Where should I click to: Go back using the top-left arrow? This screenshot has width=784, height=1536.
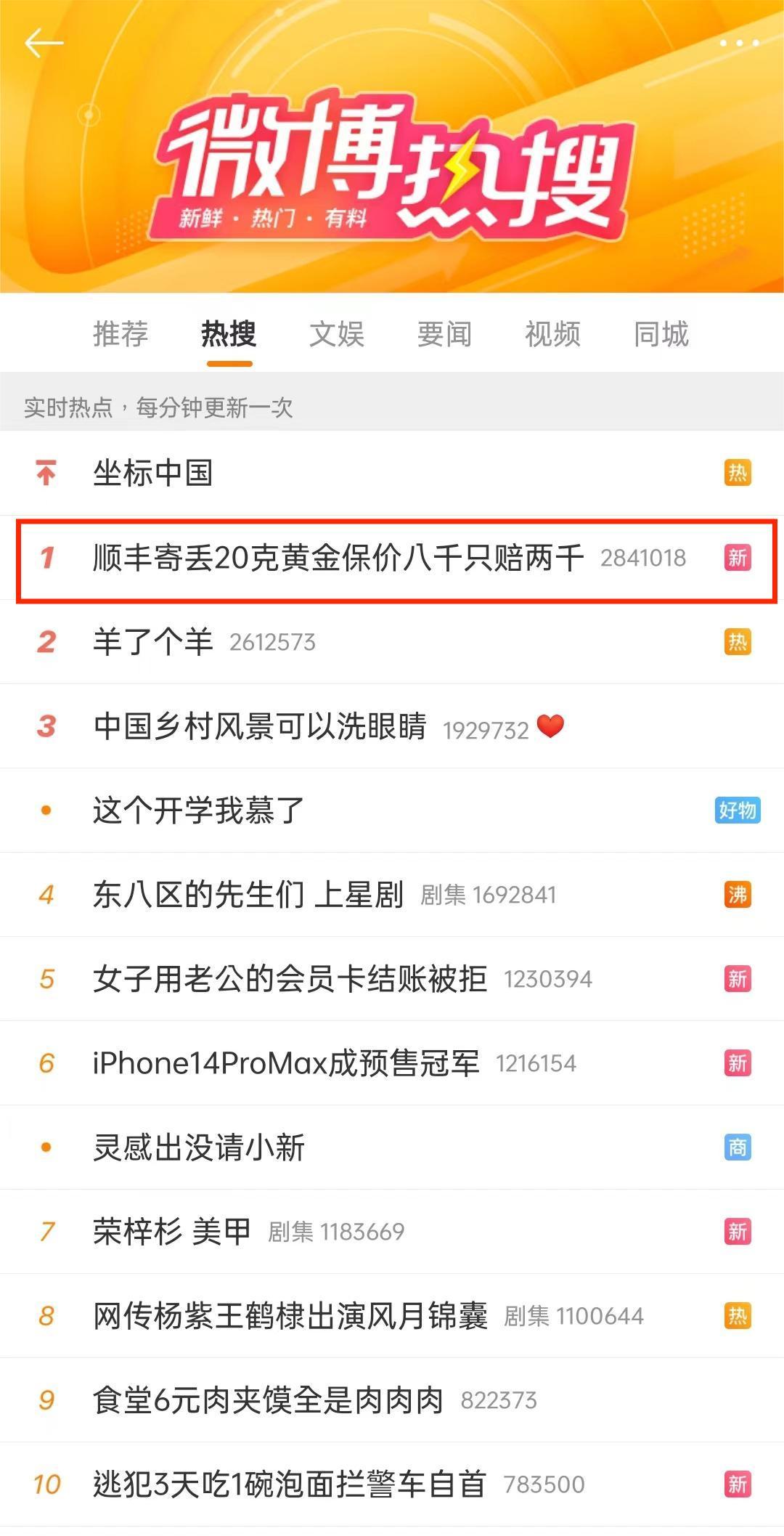pos(44,44)
